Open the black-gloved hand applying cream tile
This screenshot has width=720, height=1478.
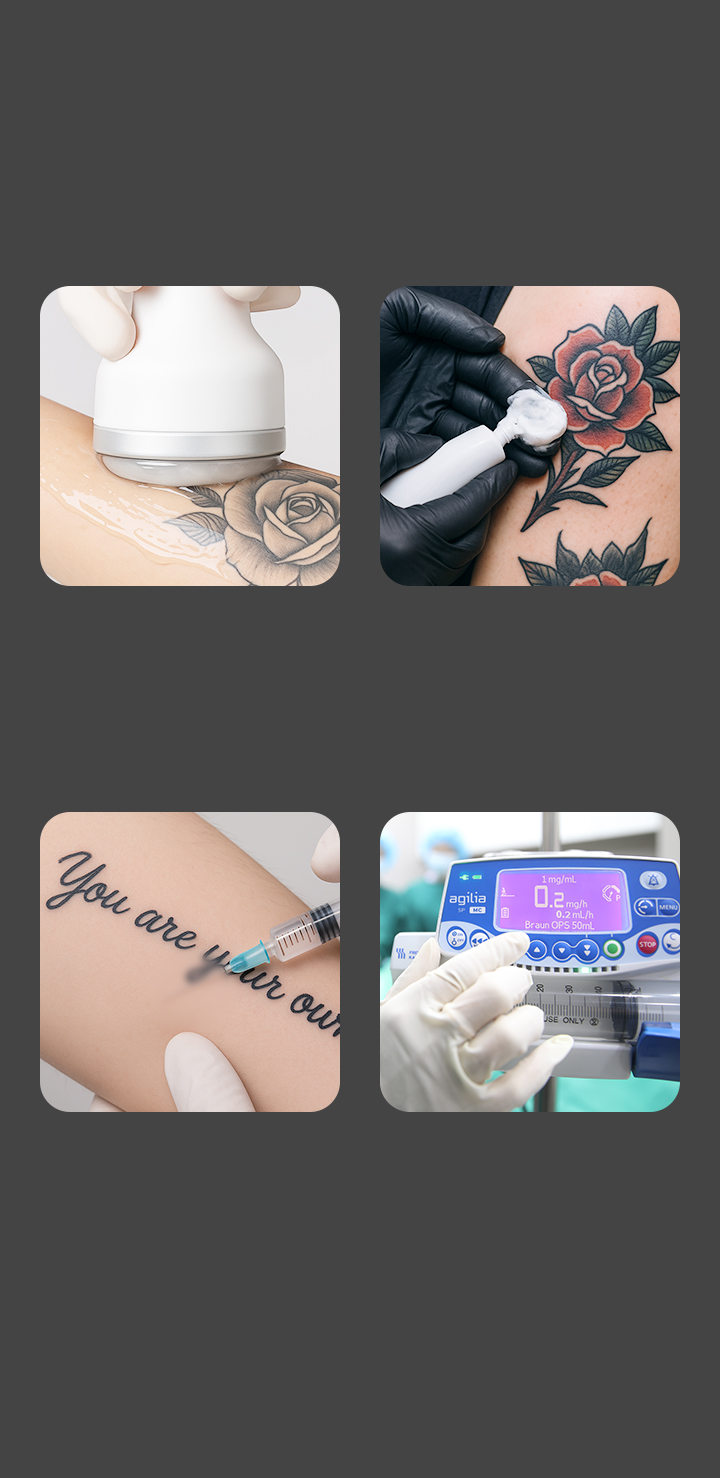coord(530,436)
